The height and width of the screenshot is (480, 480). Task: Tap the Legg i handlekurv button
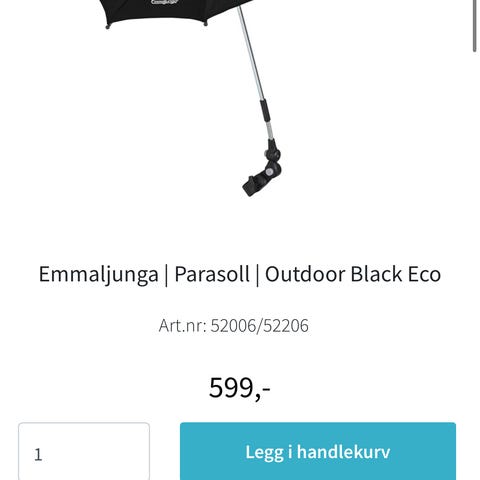(318, 451)
